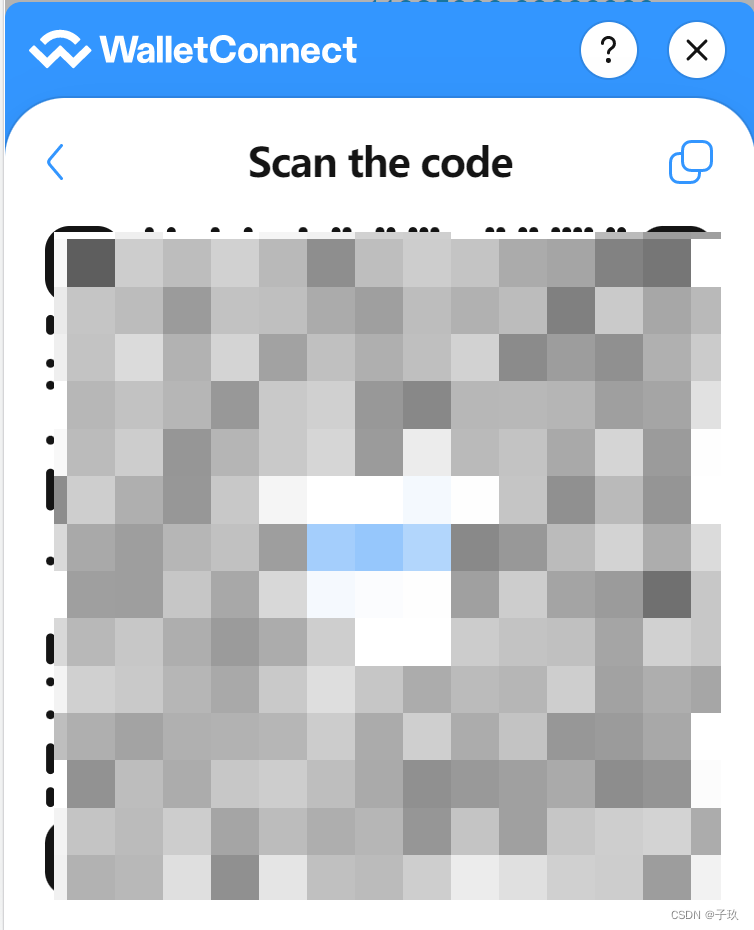Go back from Scan the code

pos(56,162)
